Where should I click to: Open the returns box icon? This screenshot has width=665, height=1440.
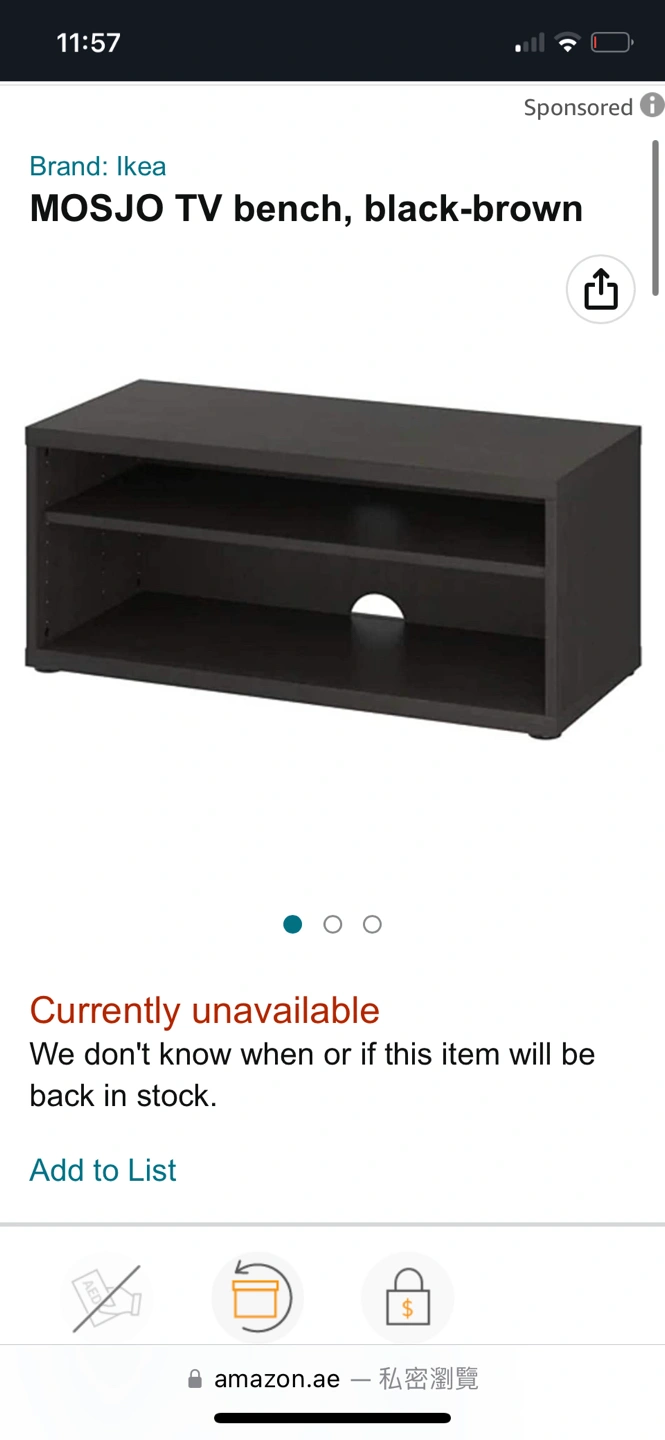coord(257,1297)
